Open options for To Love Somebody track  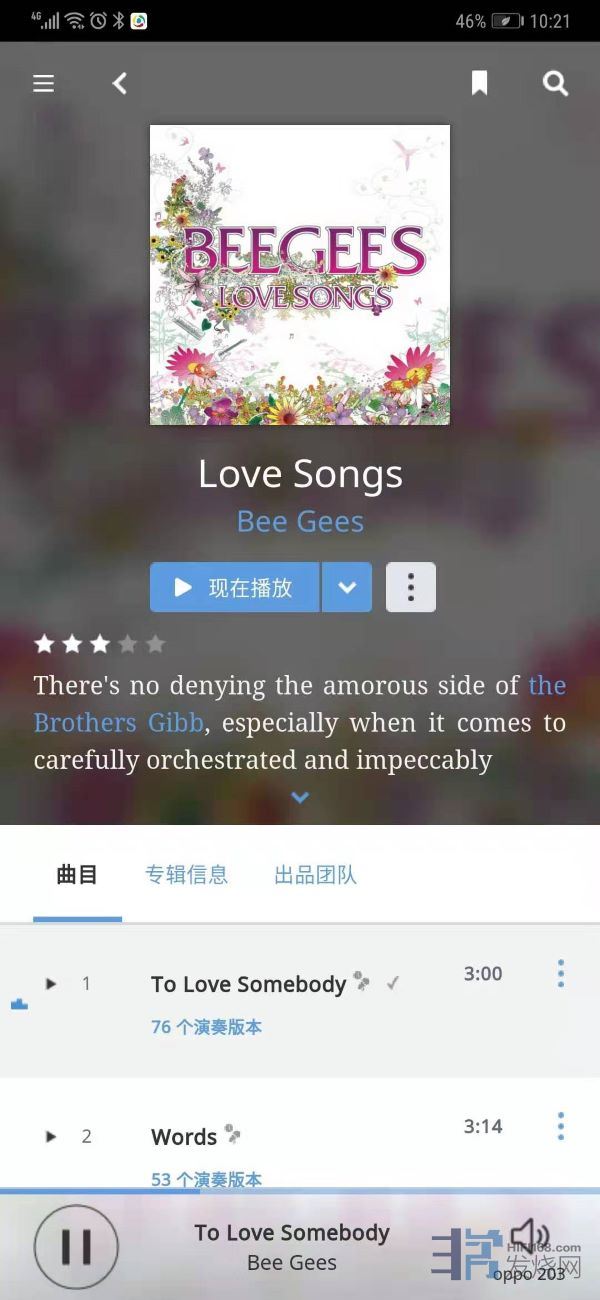click(560, 973)
